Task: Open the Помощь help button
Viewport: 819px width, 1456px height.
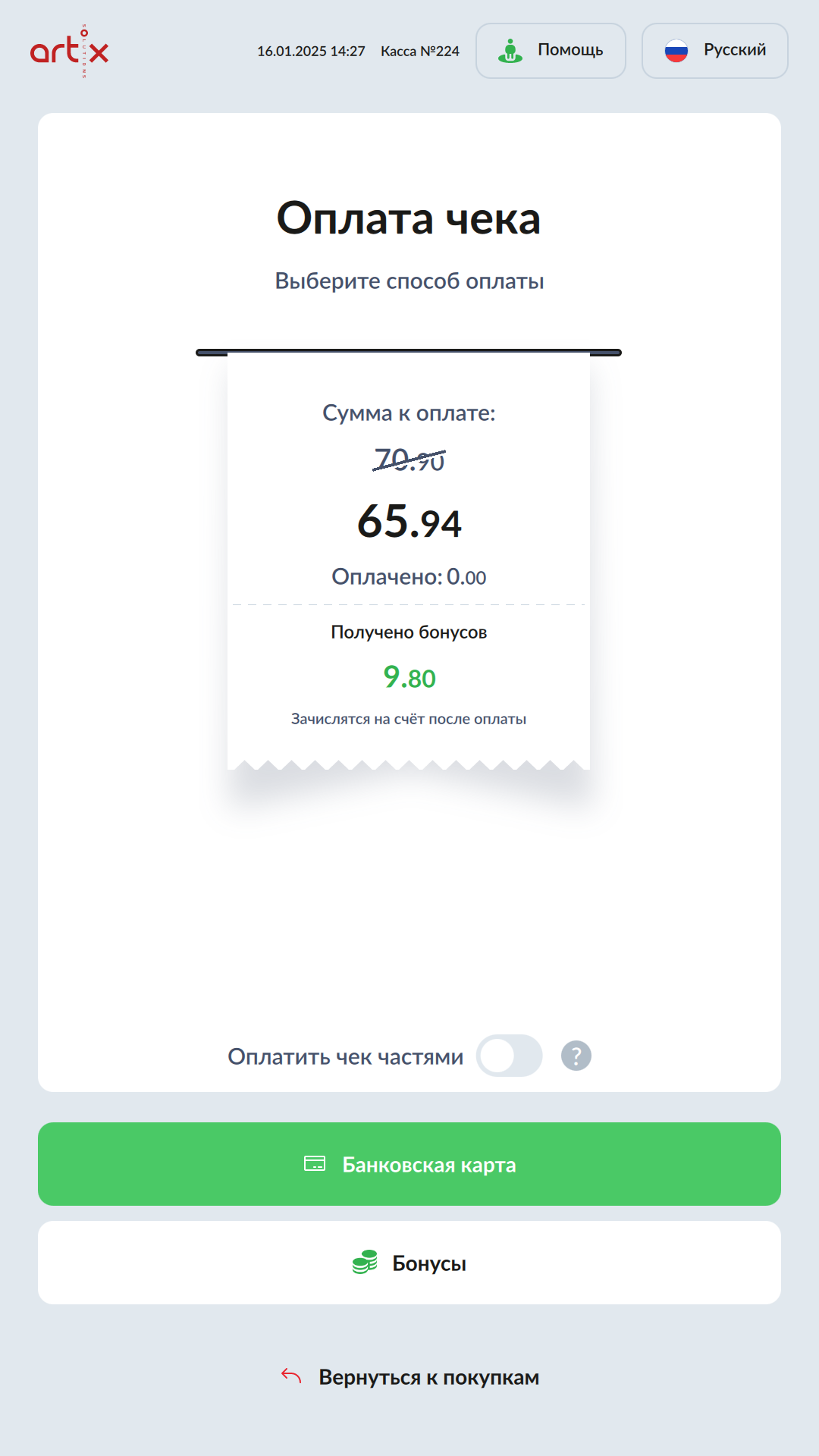Action: [551, 51]
